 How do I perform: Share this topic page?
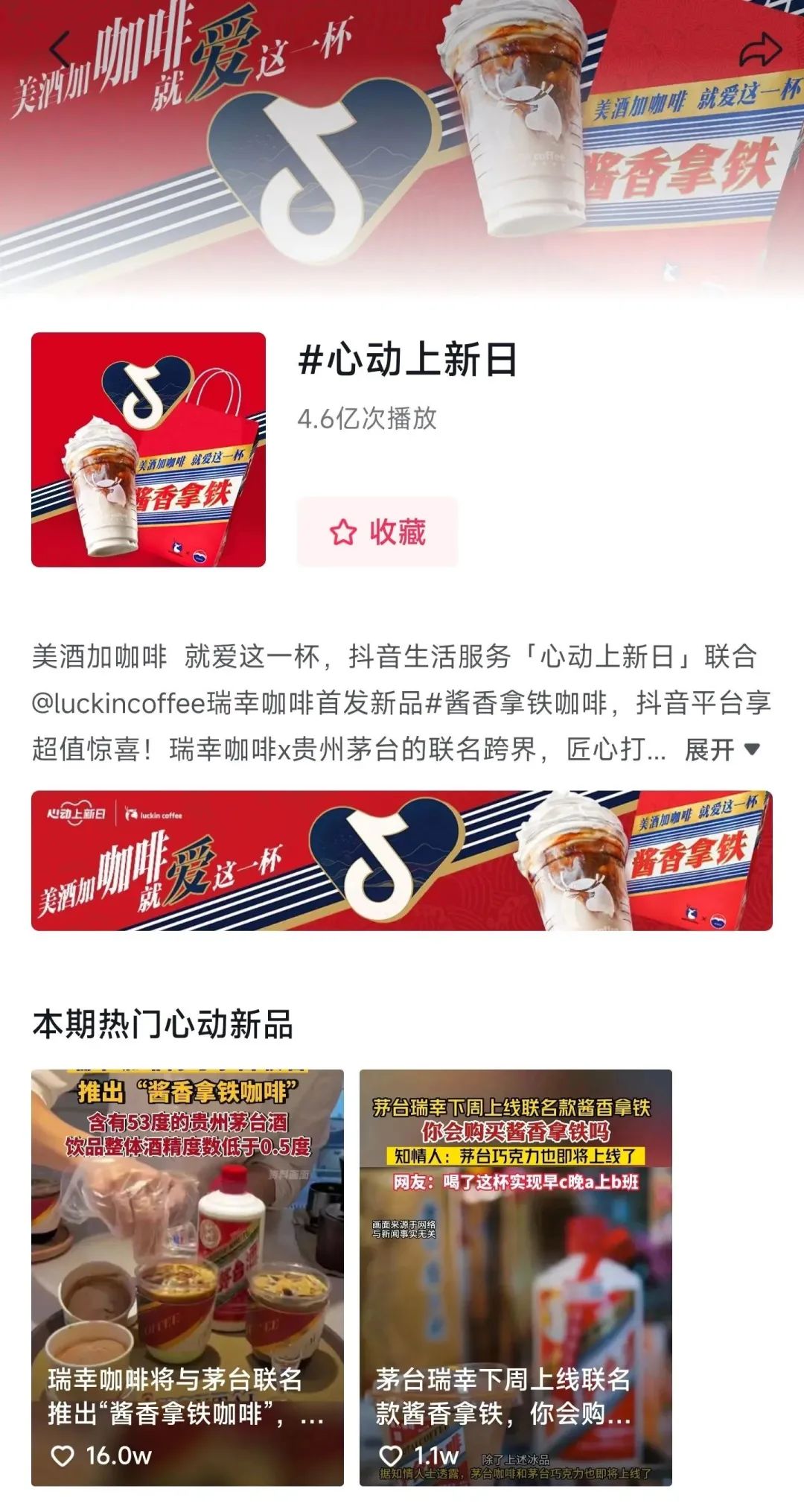[x=759, y=51]
